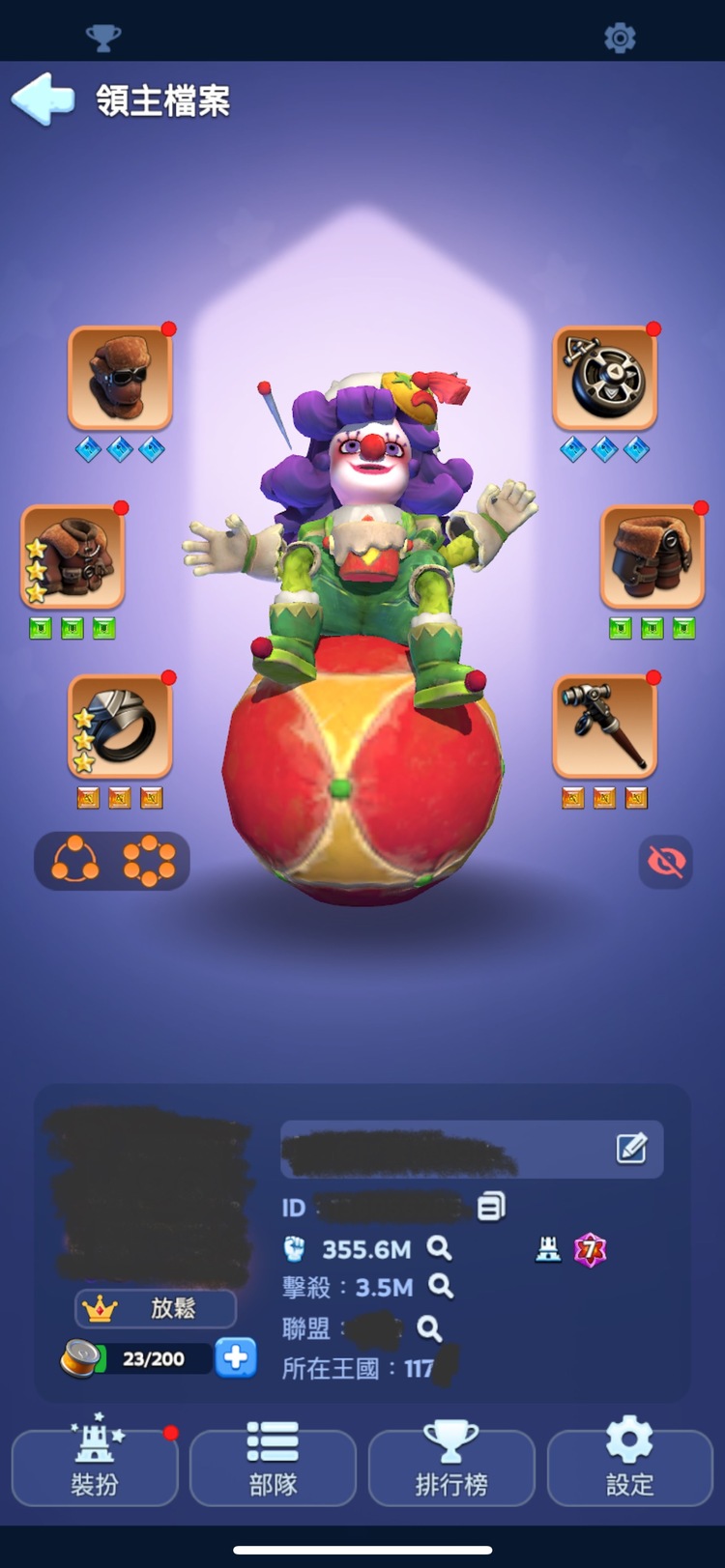Tap the 放鬆 crown button

point(156,1308)
